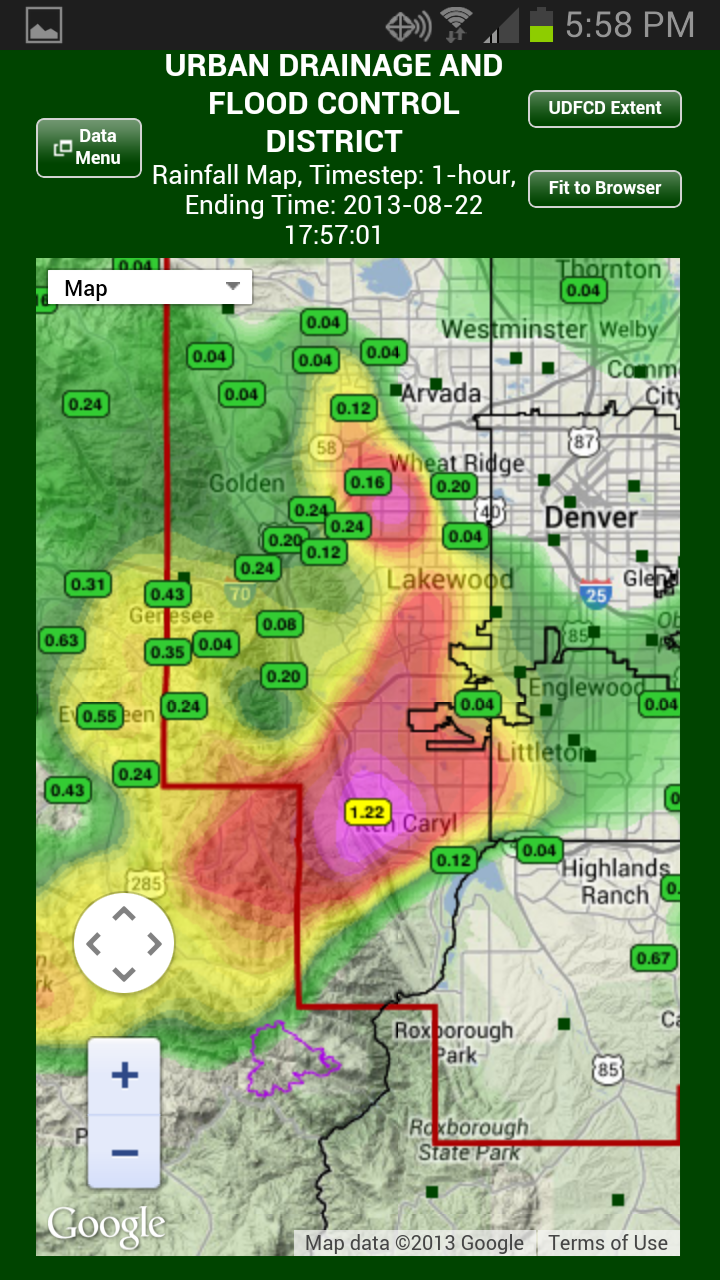Open Terms of Use link
This screenshot has height=1280, width=720.
[x=607, y=1243]
